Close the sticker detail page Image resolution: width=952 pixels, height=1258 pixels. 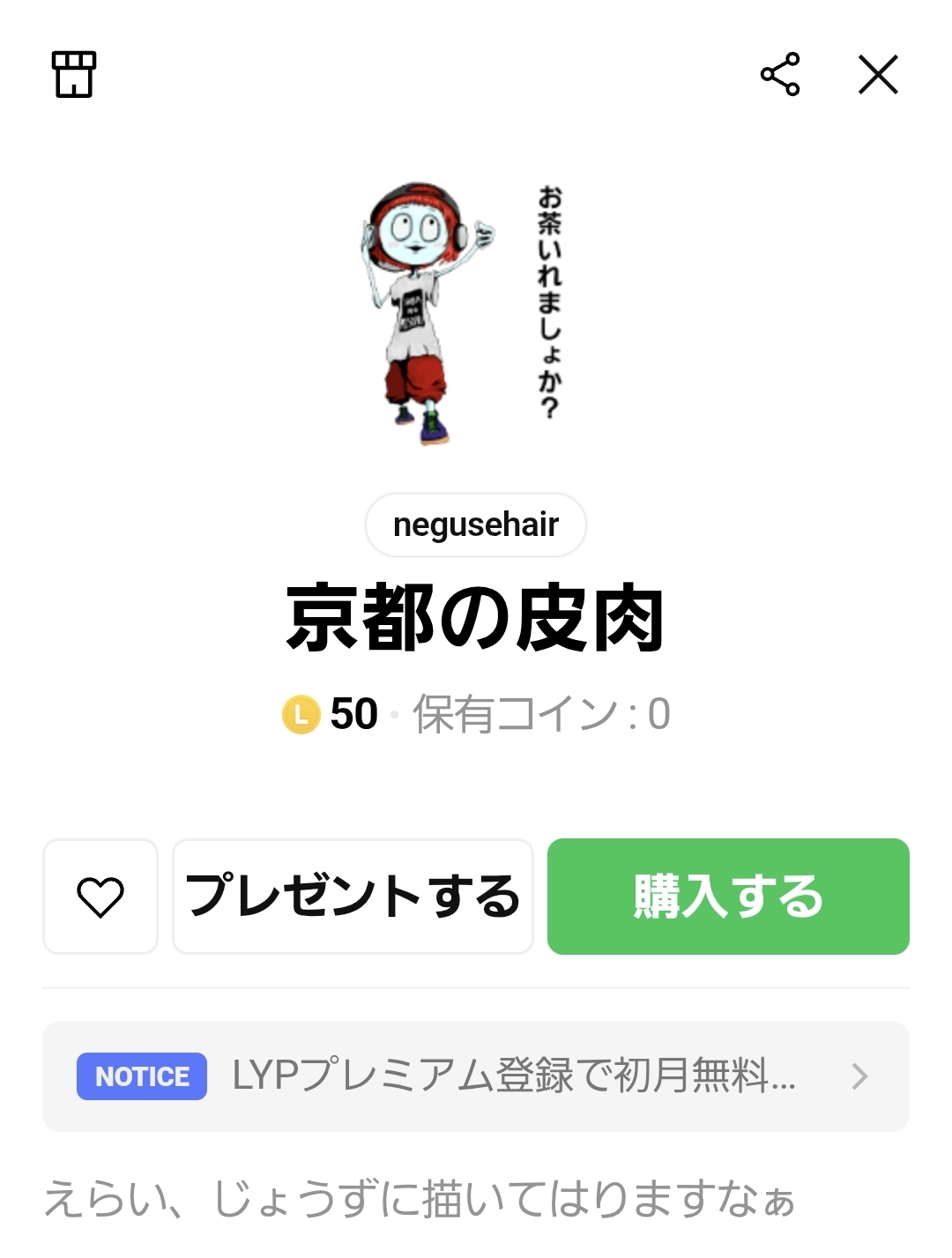coord(878,74)
